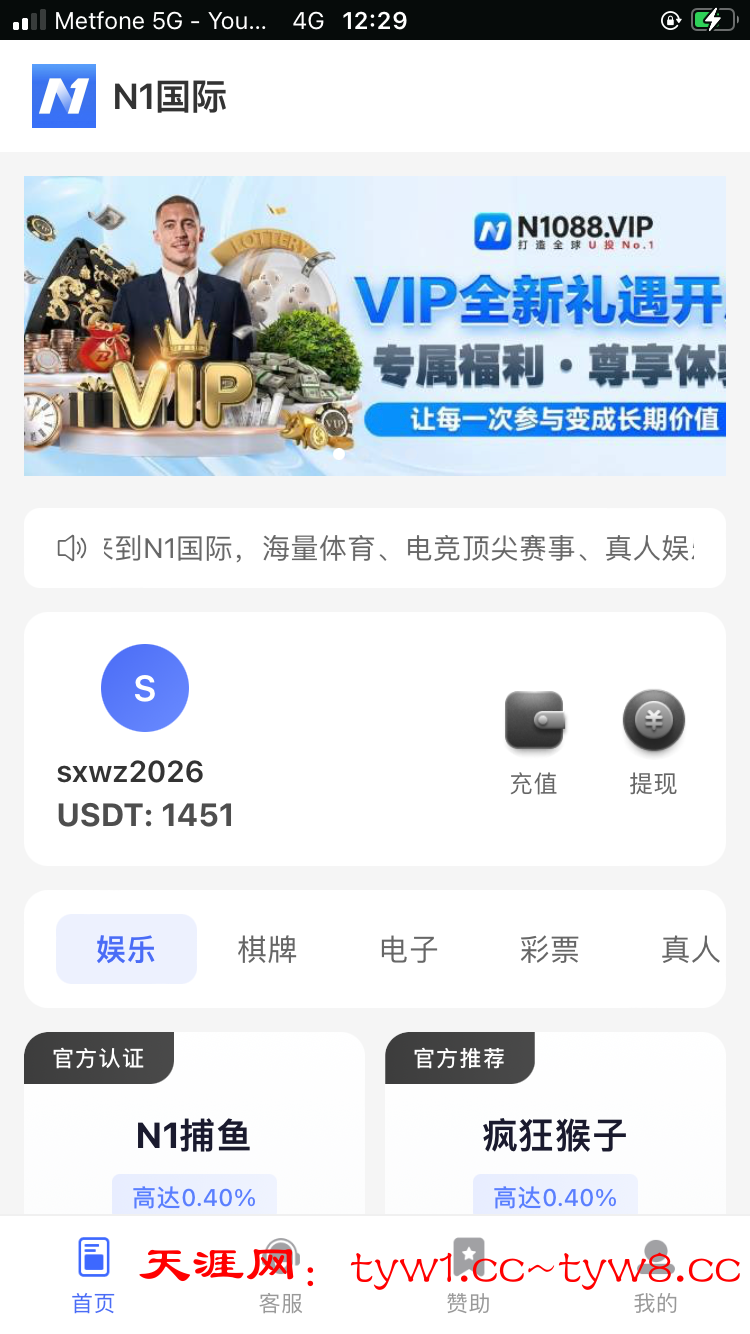Tap the announcement speaker icon
This screenshot has width=750, height=1334.
point(69,548)
